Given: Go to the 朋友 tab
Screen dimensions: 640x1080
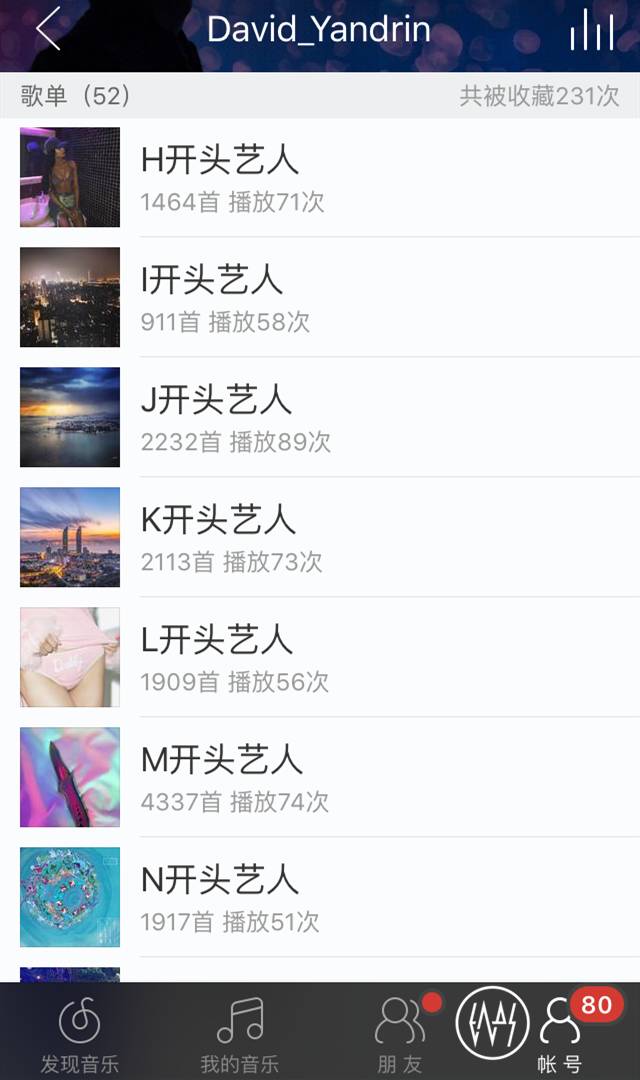Looking at the screenshot, I should tap(400, 1033).
